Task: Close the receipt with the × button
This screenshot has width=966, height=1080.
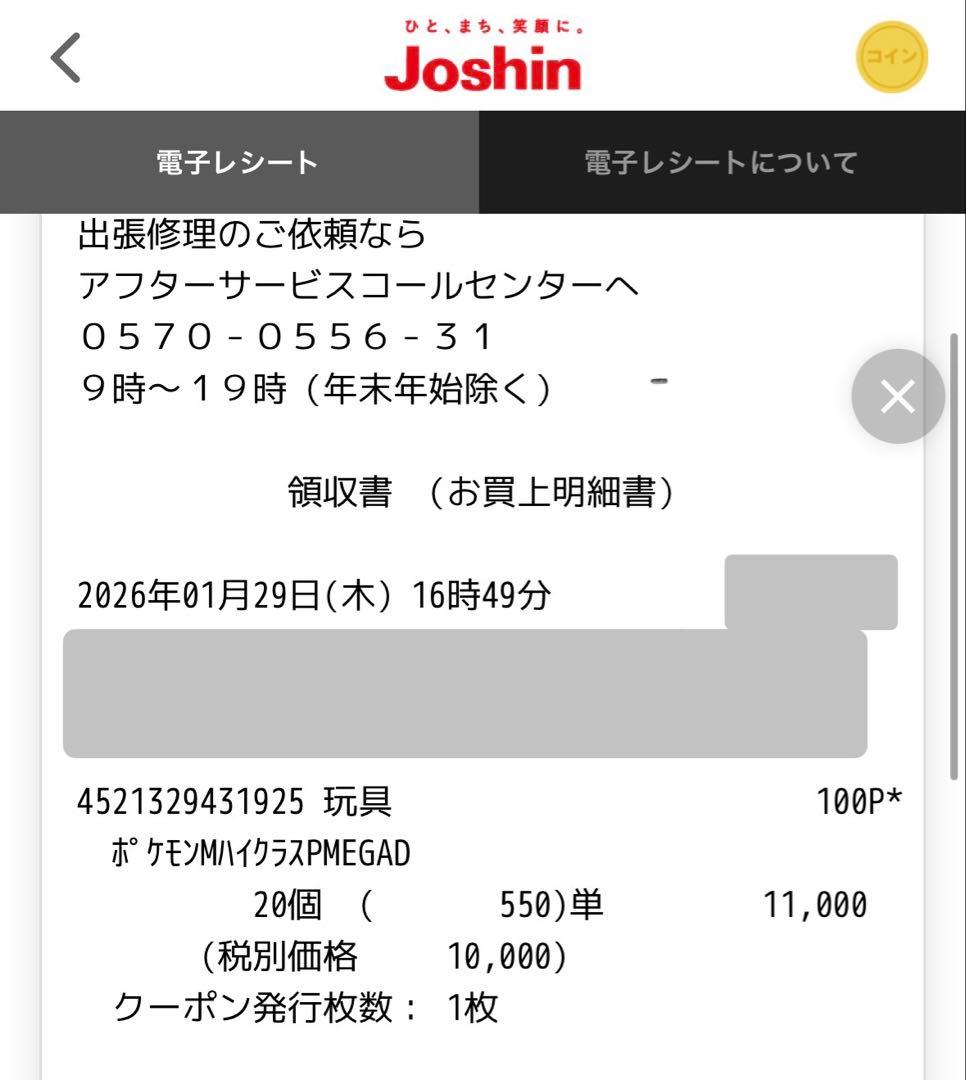Action: click(x=896, y=396)
